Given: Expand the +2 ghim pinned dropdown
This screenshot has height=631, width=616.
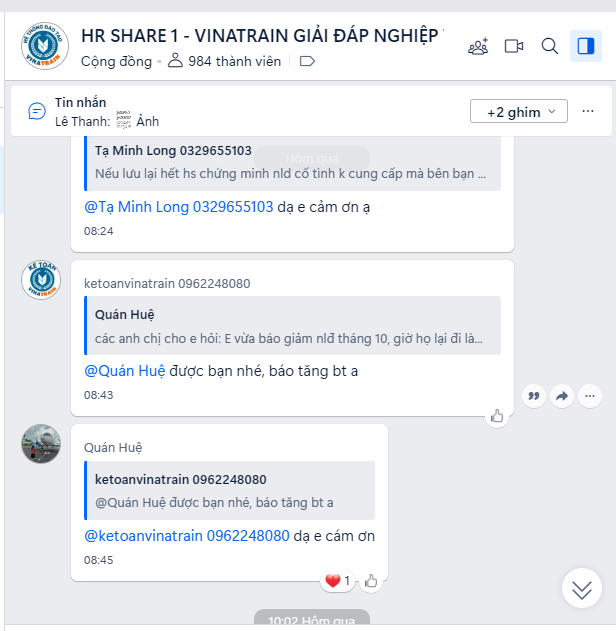Looking at the screenshot, I should pyautogui.click(x=518, y=111).
